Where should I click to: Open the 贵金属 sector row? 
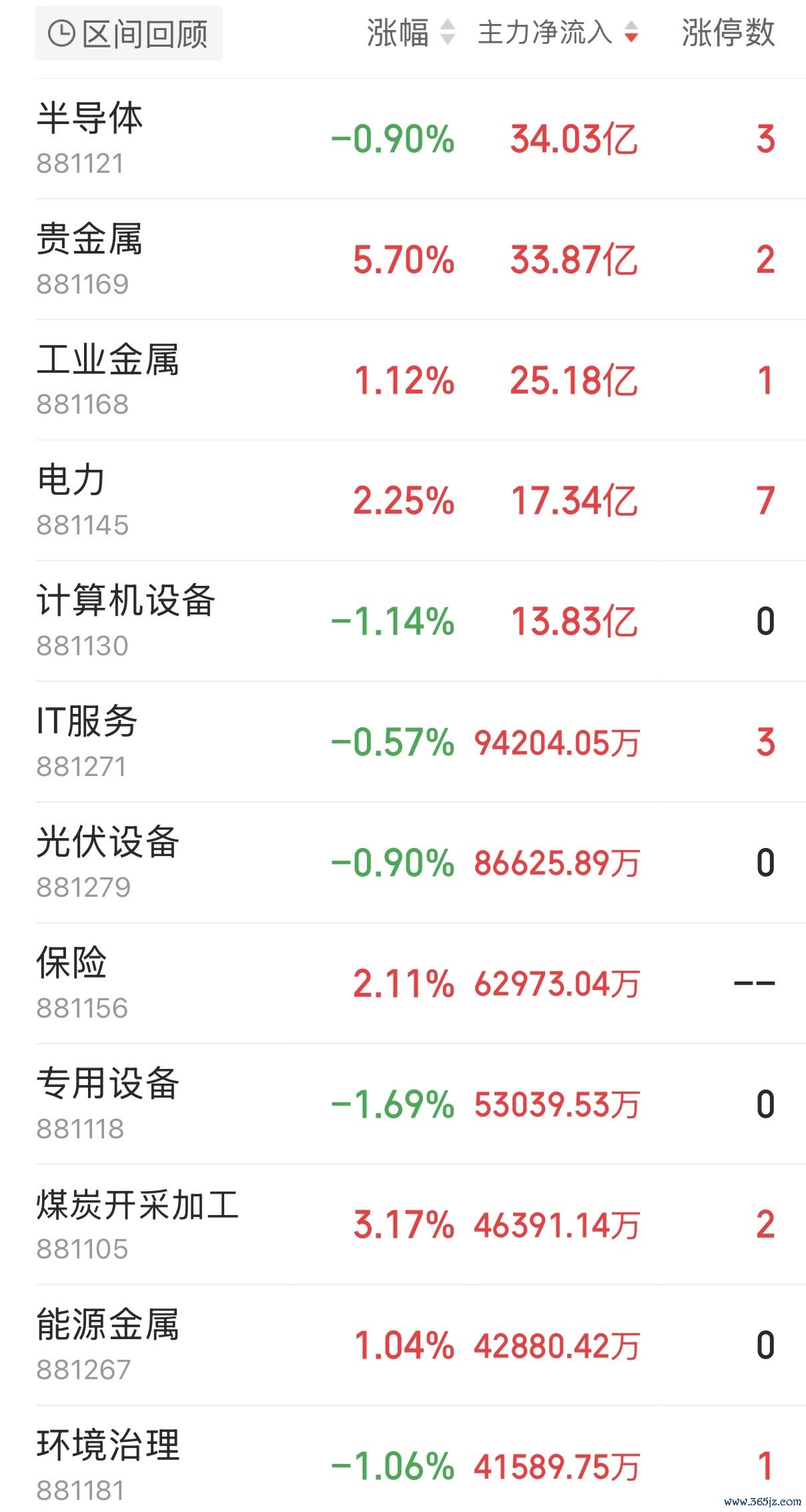click(x=420, y=260)
